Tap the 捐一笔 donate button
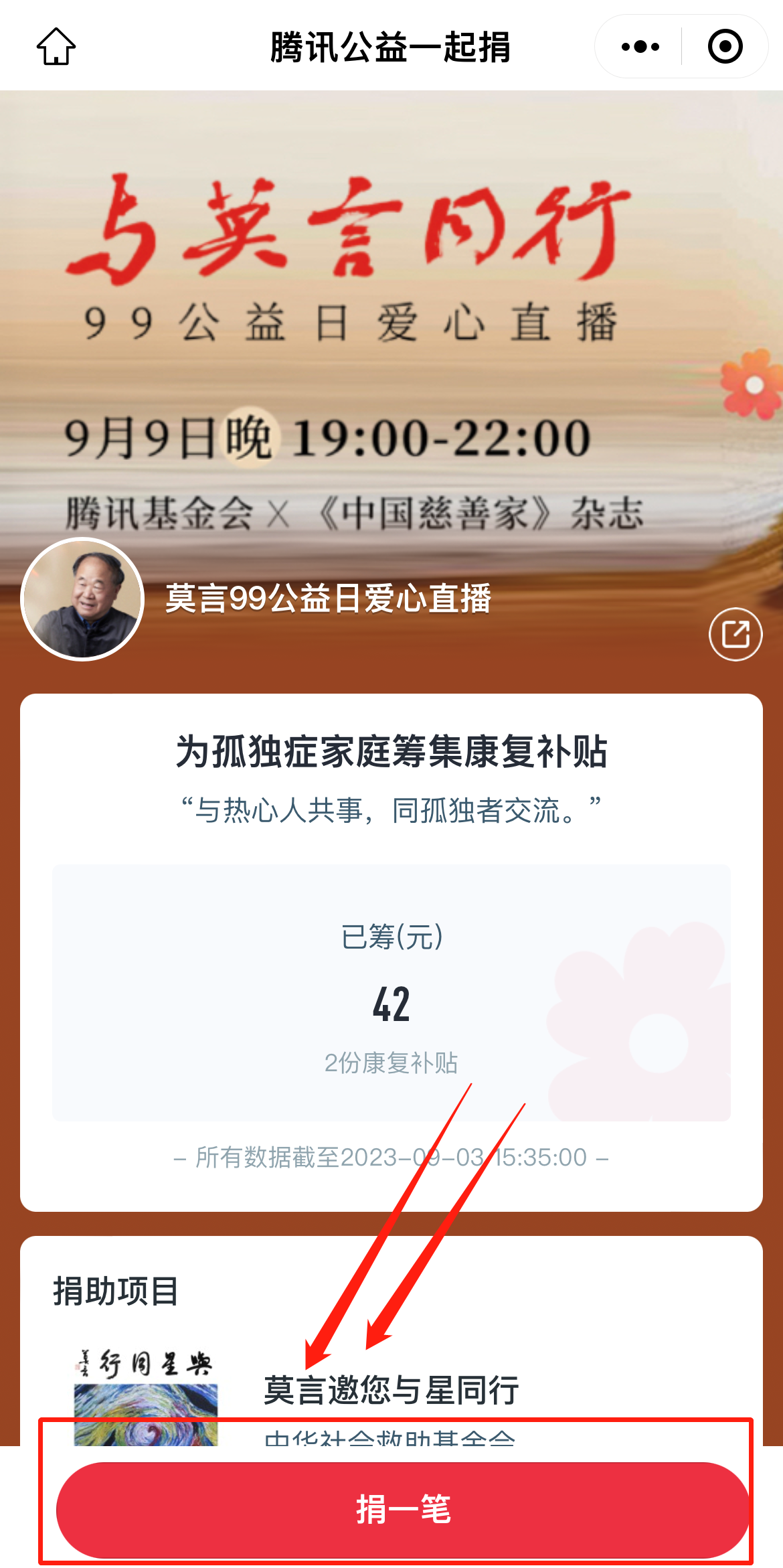Viewport: 783px width, 1568px height. click(402, 1510)
